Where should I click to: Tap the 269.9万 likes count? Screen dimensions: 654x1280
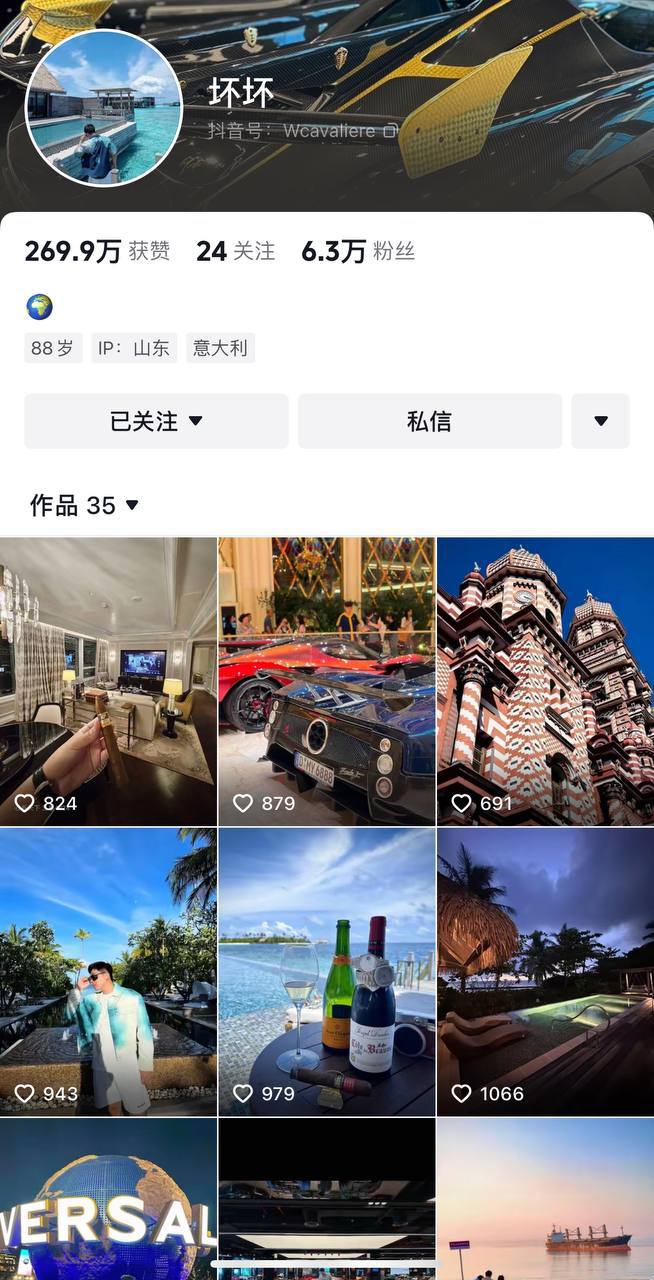(x=97, y=251)
